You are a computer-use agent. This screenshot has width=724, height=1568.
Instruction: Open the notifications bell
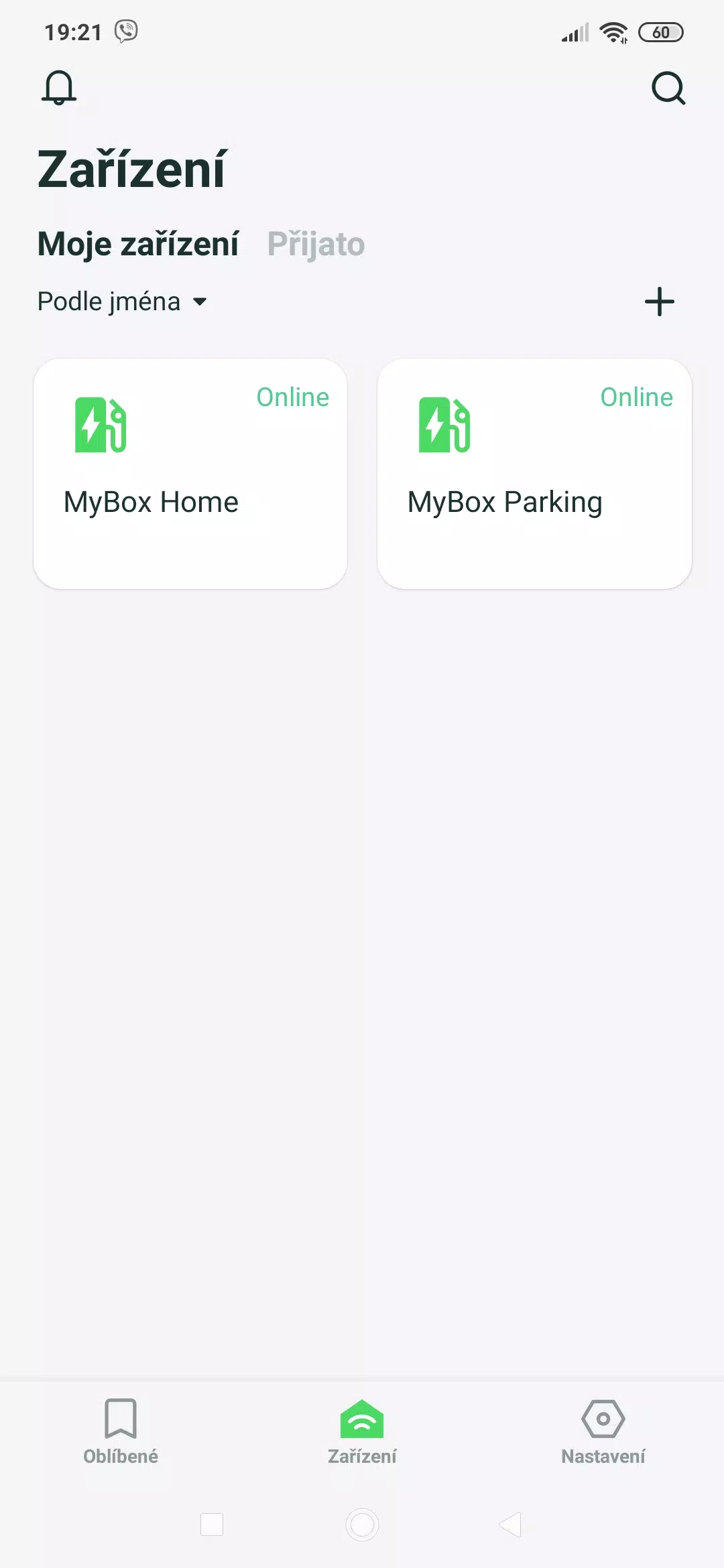59,88
